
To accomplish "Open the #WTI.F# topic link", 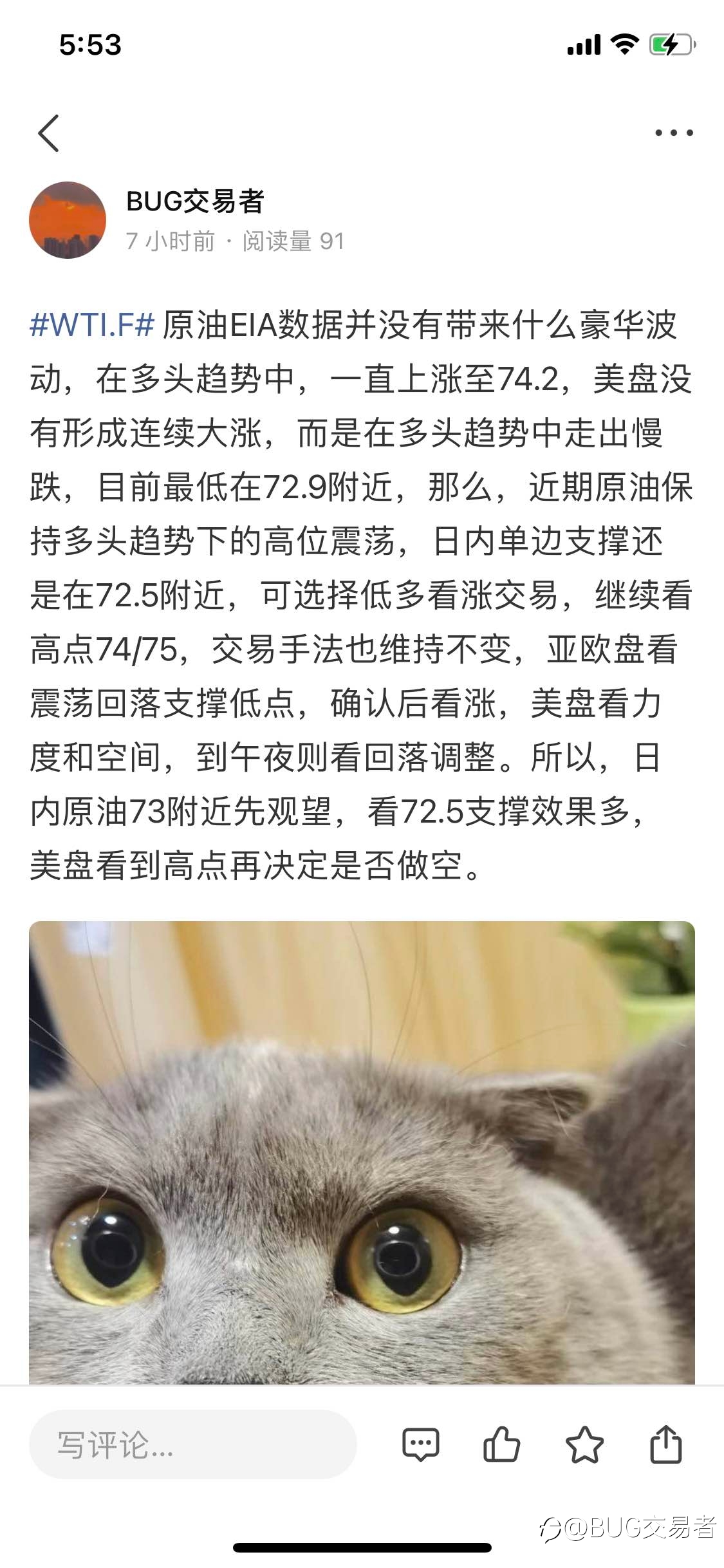I will click(x=92, y=324).
